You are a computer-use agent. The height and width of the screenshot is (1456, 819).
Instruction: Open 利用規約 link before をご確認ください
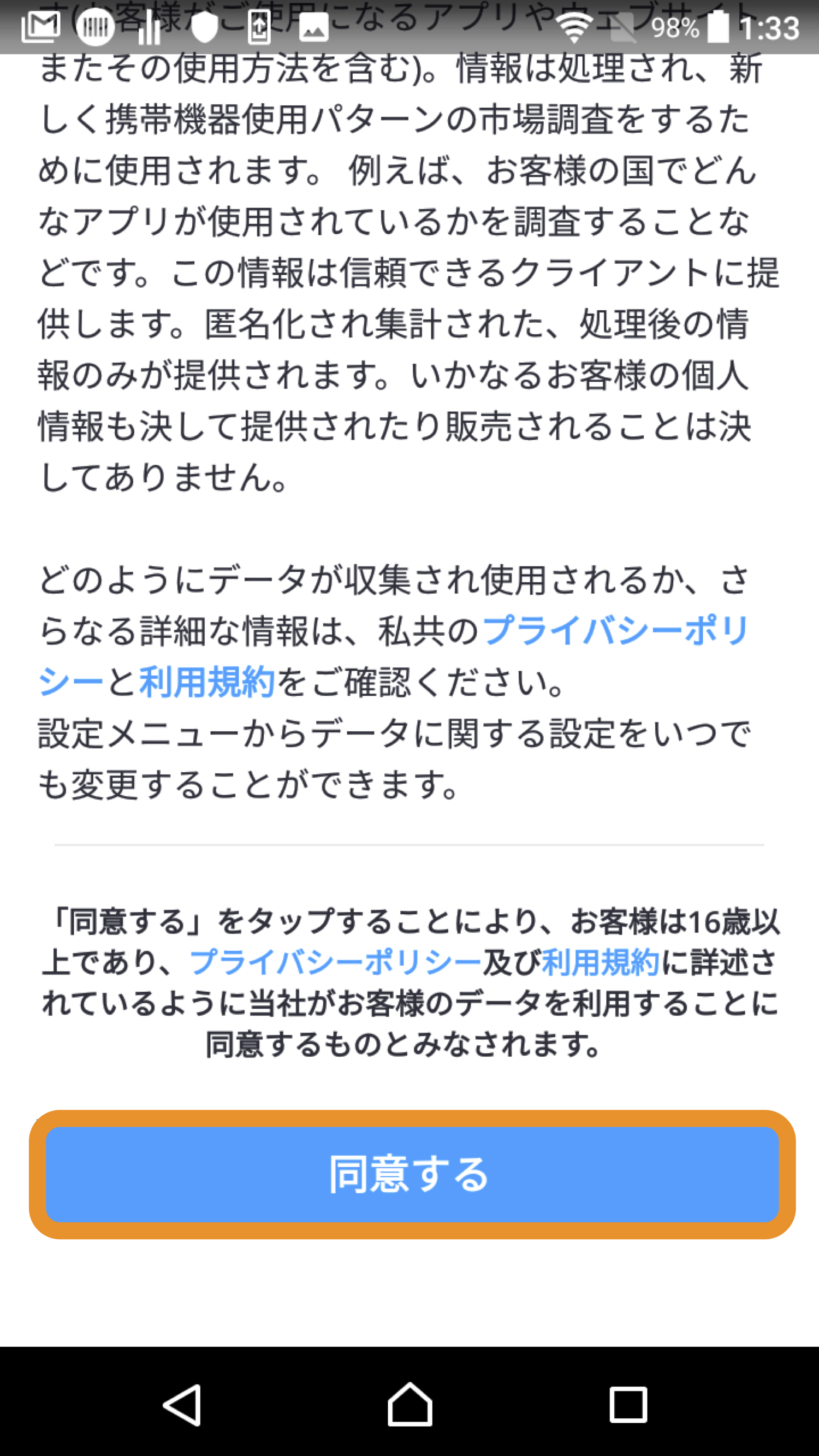click(206, 682)
